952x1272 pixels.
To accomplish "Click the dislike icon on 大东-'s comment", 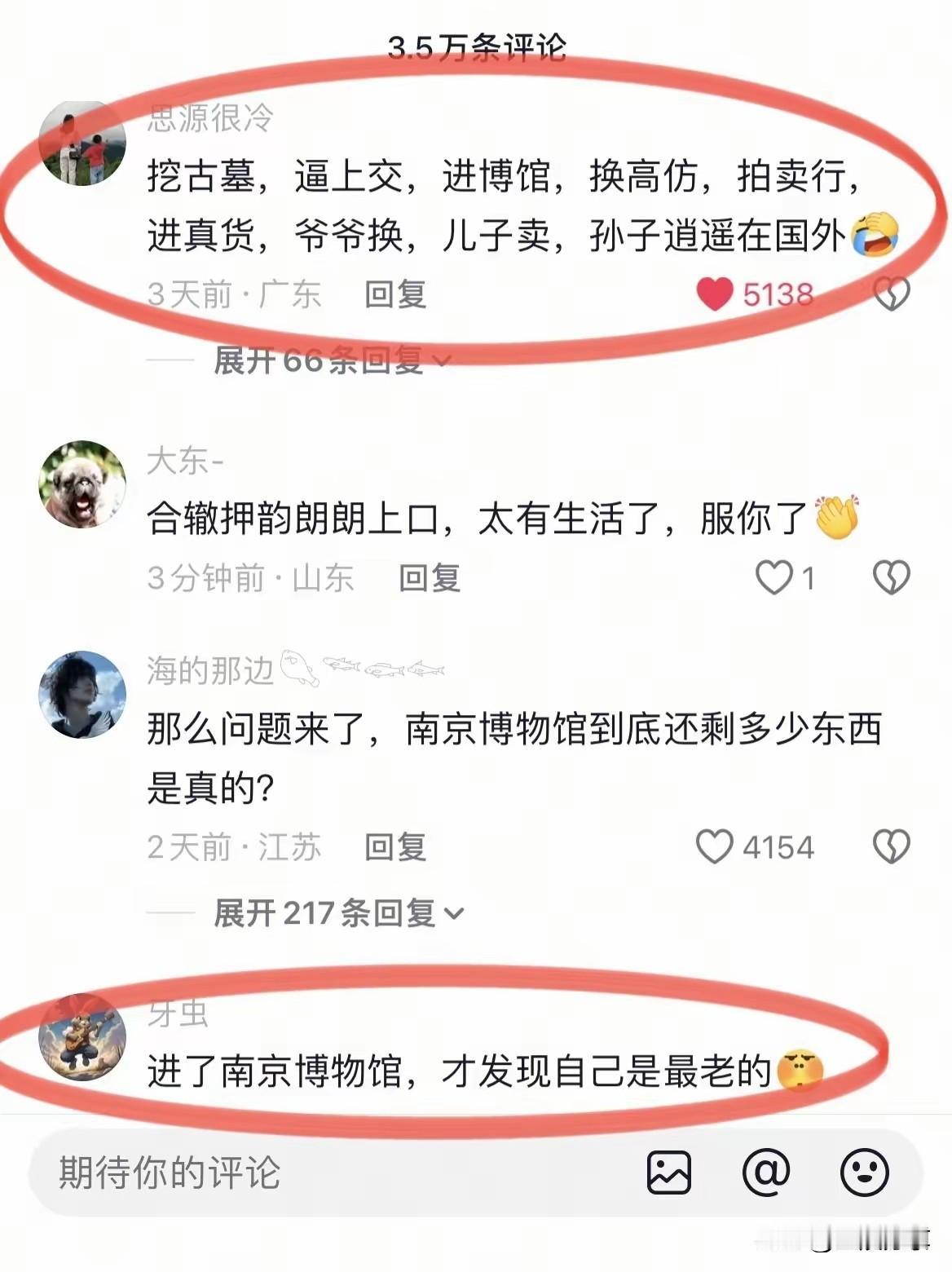I will 892,578.
